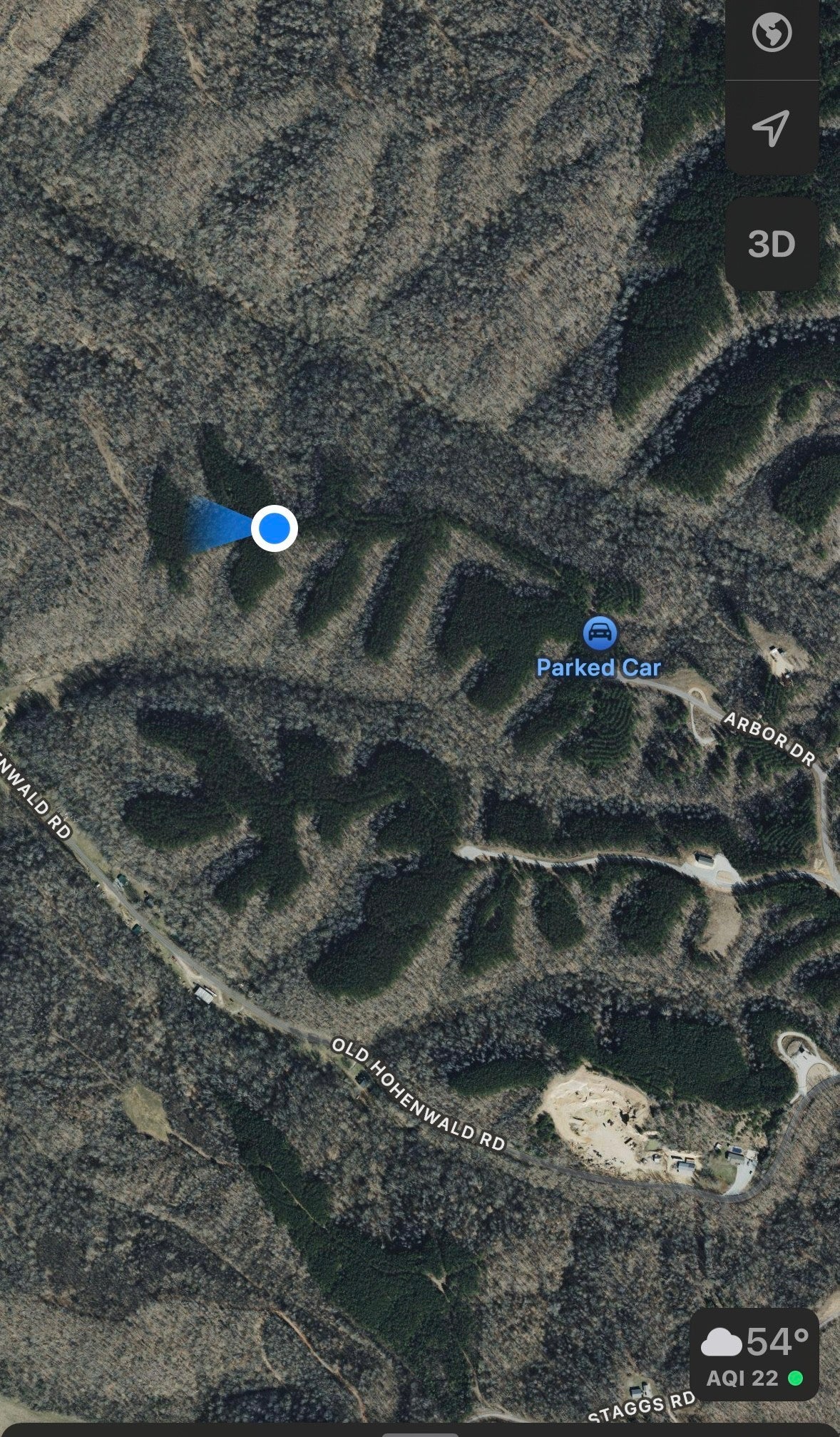Switch the map to 3D view

(772, 244)
